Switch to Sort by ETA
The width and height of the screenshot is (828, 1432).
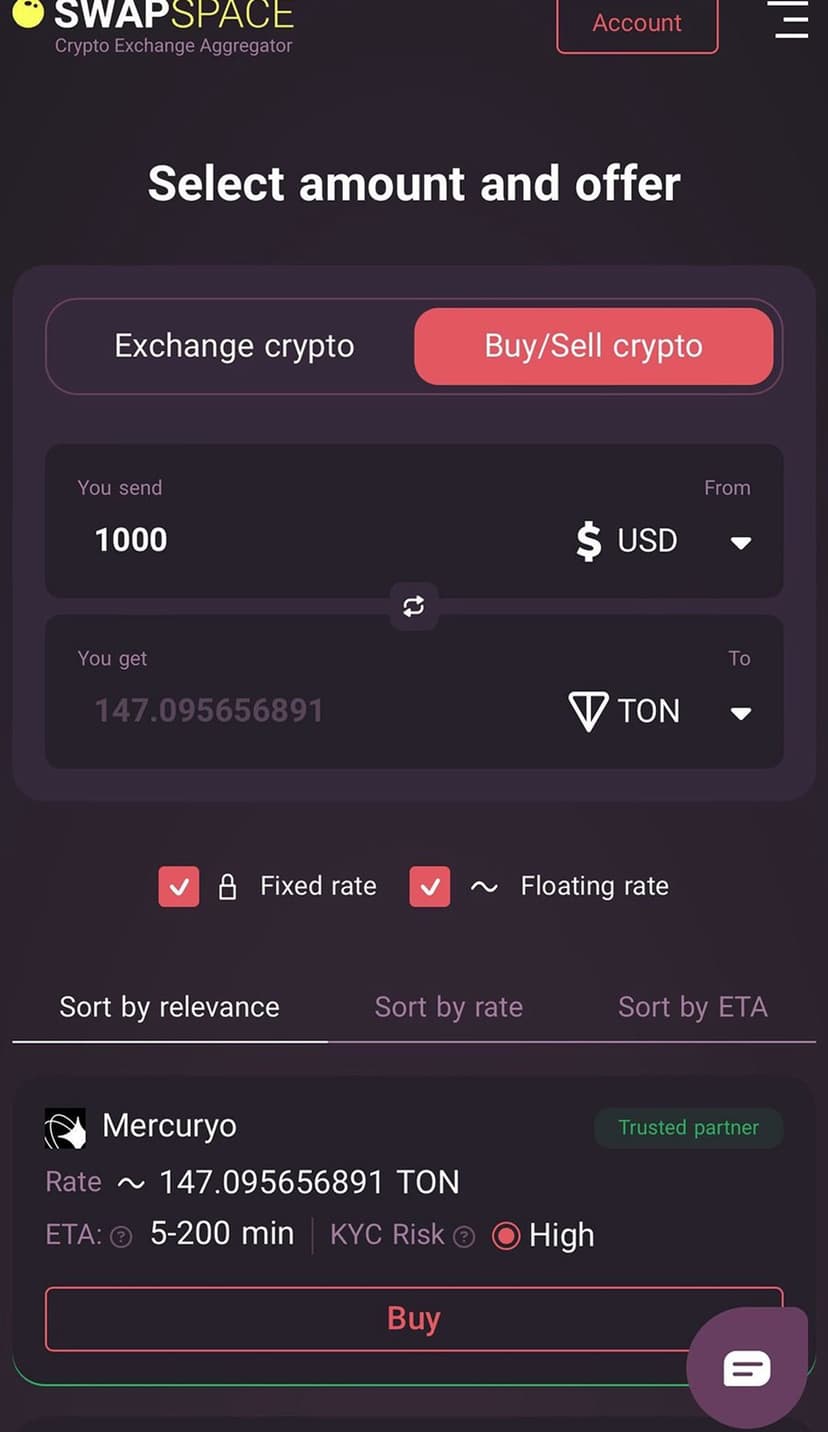(692, 1007)
